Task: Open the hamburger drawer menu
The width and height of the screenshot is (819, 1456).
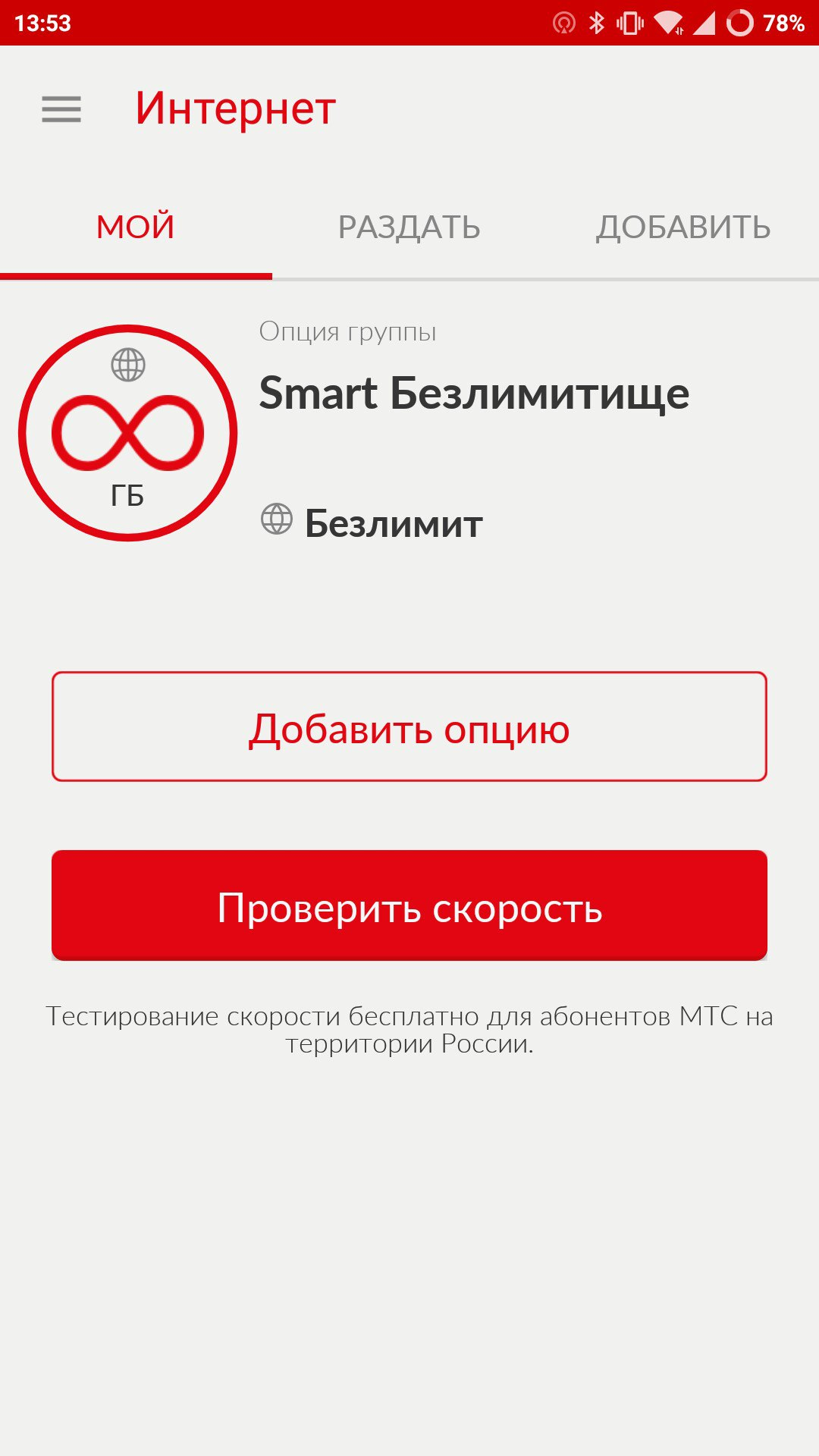Action: click(61, 109)
